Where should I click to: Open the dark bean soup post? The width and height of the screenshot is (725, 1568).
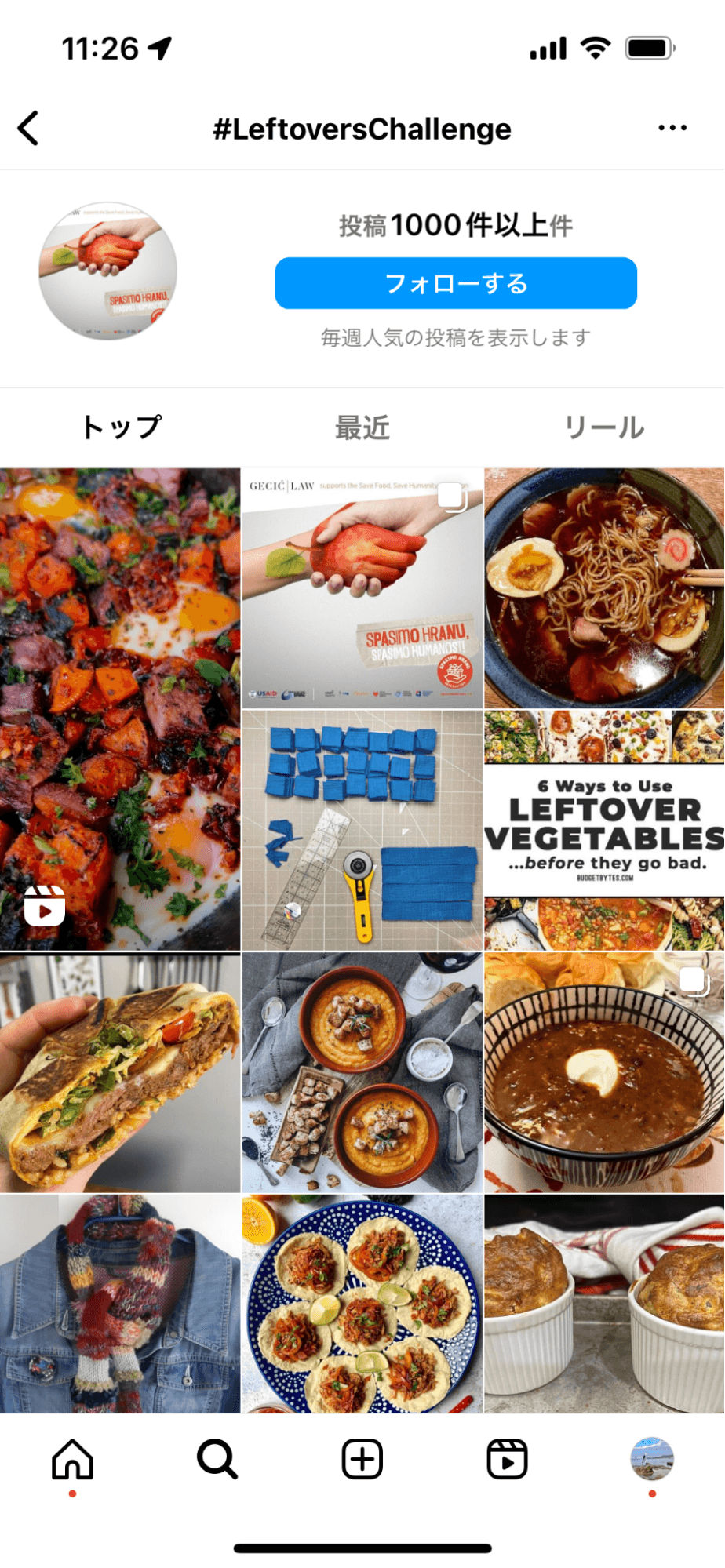[x=604, y=1072]
